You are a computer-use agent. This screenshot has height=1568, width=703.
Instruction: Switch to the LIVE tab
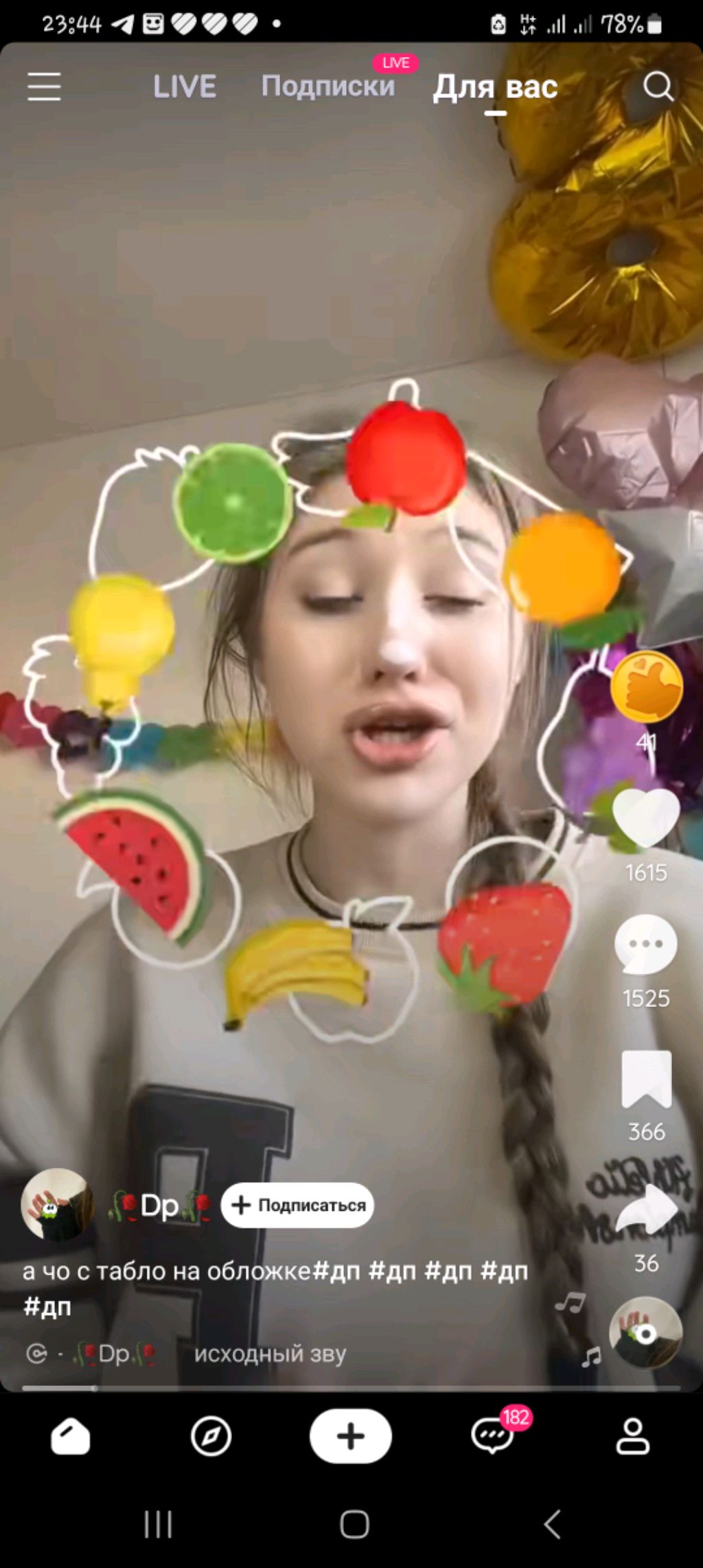[x=185, y=87]
